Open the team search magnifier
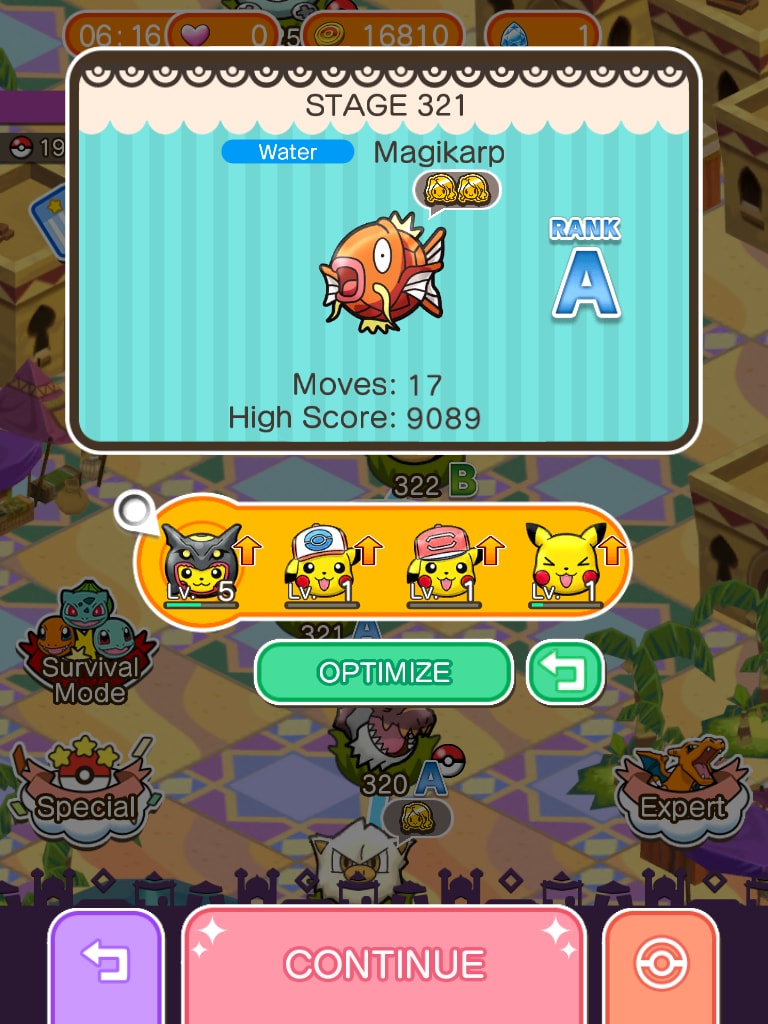The image size is (768, 1024). [134, 510]
